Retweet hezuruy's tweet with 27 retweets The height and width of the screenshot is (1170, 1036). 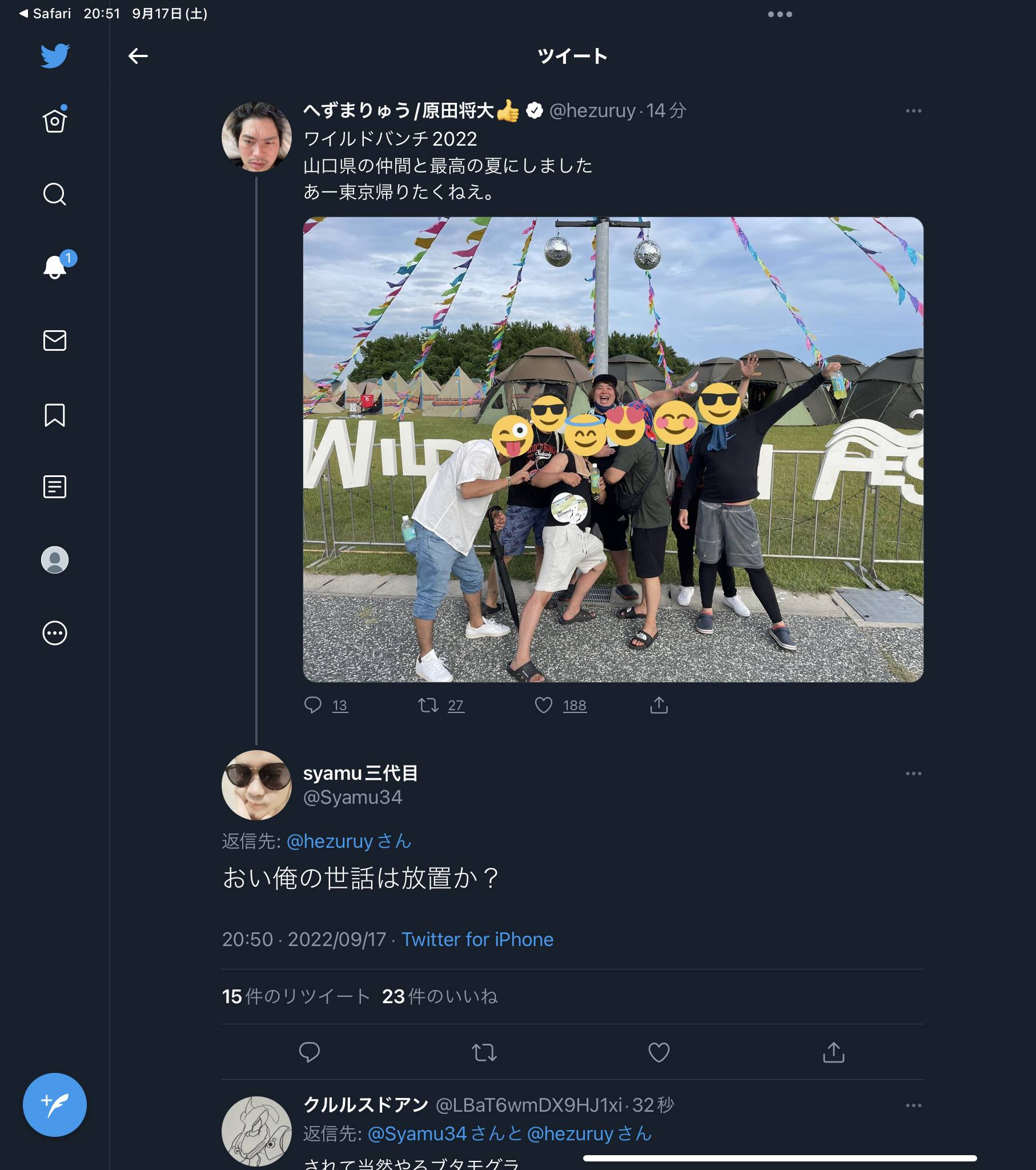coord(428,705)
